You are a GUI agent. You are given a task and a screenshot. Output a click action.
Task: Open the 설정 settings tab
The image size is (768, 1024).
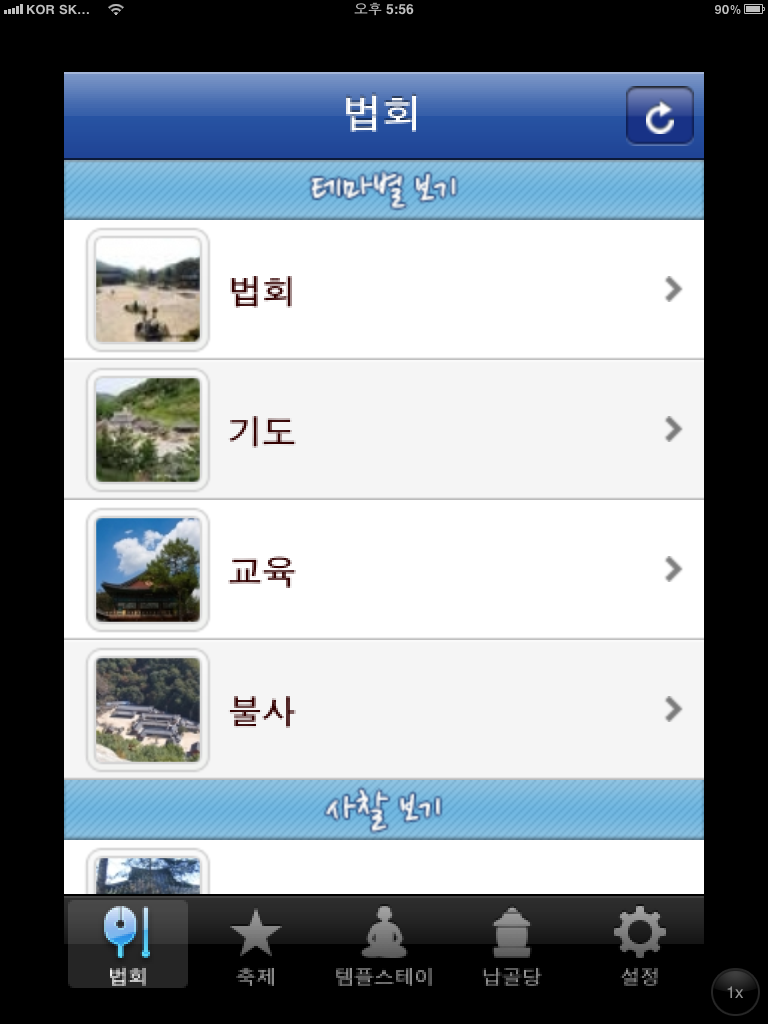(x=640, y=945)
